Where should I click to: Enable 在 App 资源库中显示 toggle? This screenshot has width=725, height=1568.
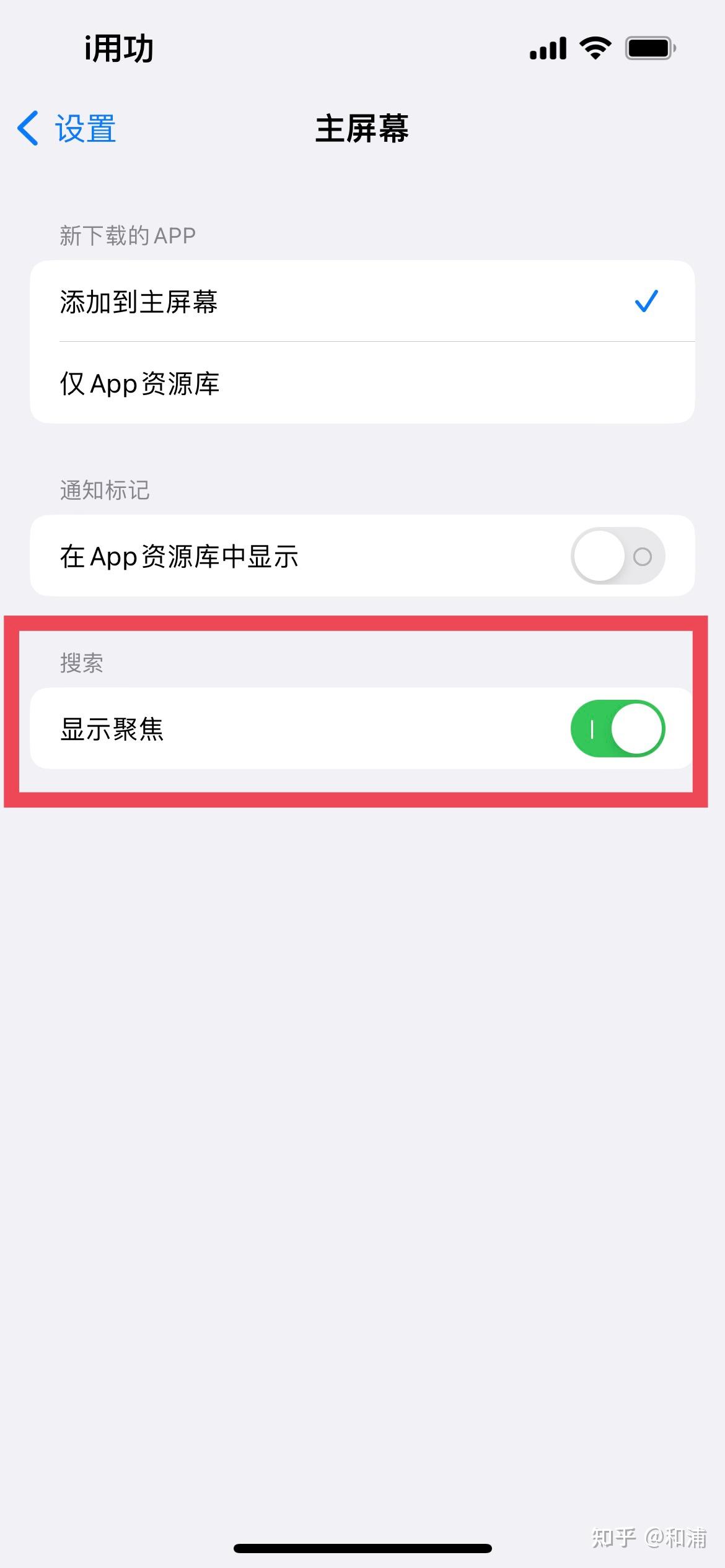pos(618,556)
